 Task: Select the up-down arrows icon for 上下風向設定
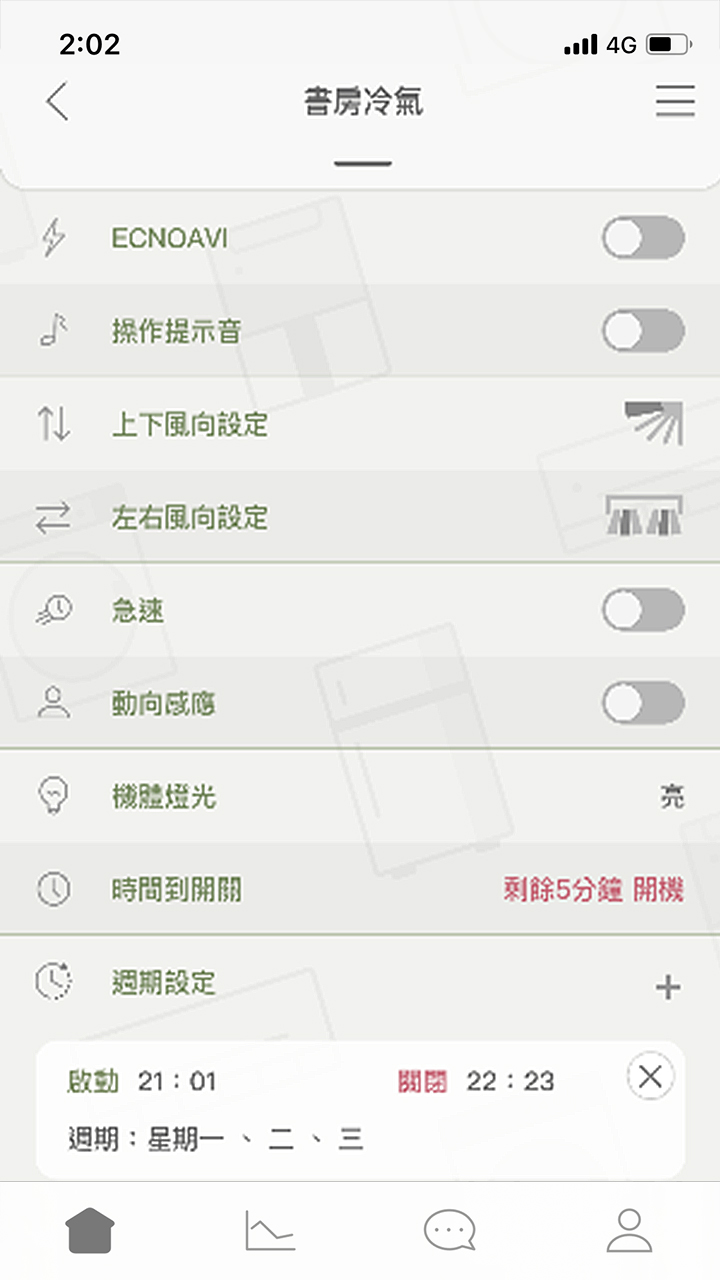coord(55,423)
